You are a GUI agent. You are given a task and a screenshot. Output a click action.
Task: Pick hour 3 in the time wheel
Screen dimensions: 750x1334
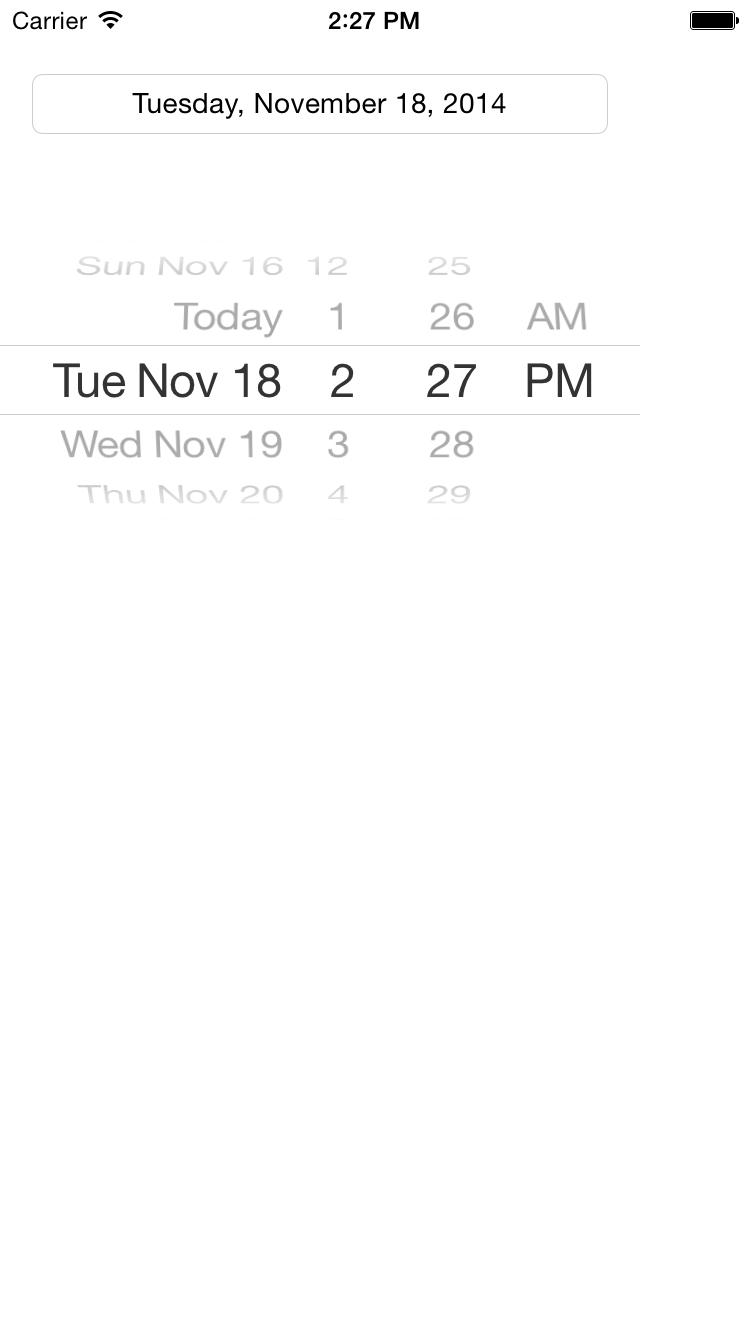click(338, 444)
